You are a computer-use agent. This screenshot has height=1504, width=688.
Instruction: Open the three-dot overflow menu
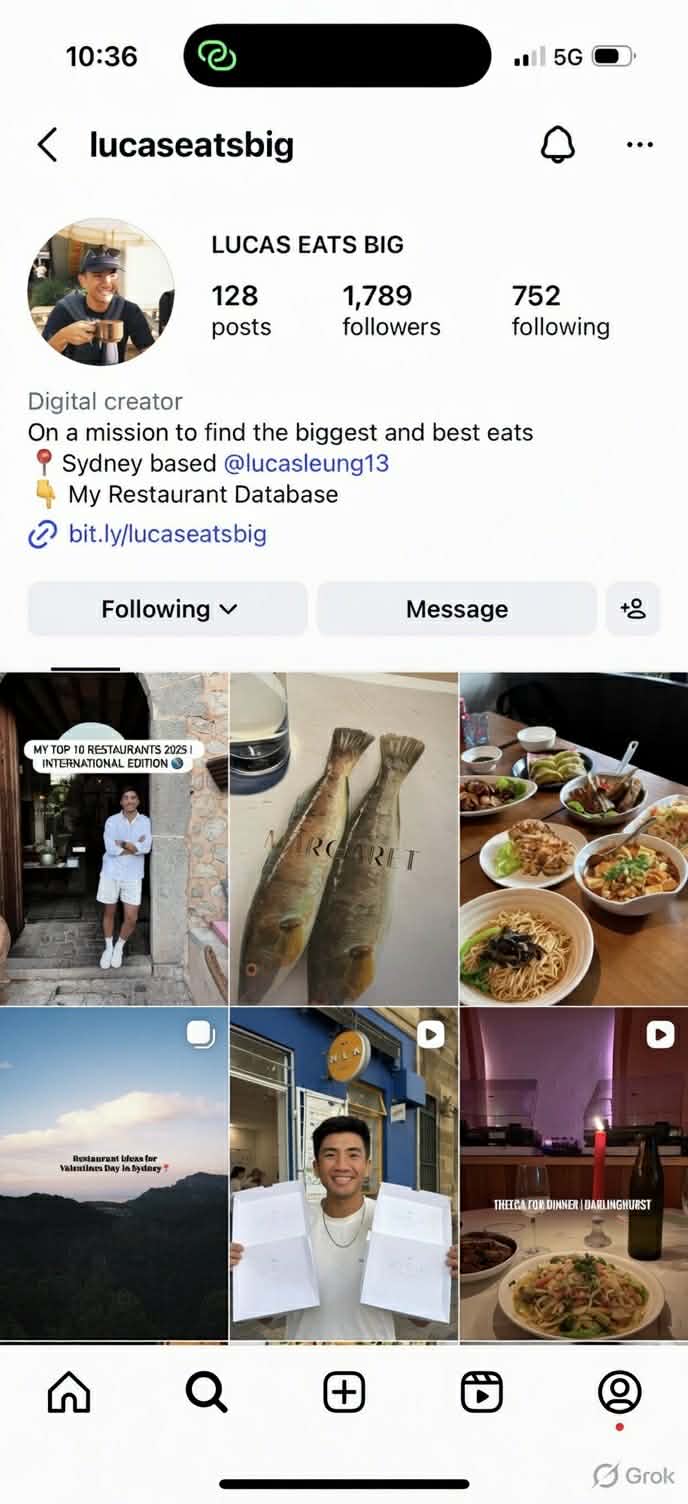(639, 145)
